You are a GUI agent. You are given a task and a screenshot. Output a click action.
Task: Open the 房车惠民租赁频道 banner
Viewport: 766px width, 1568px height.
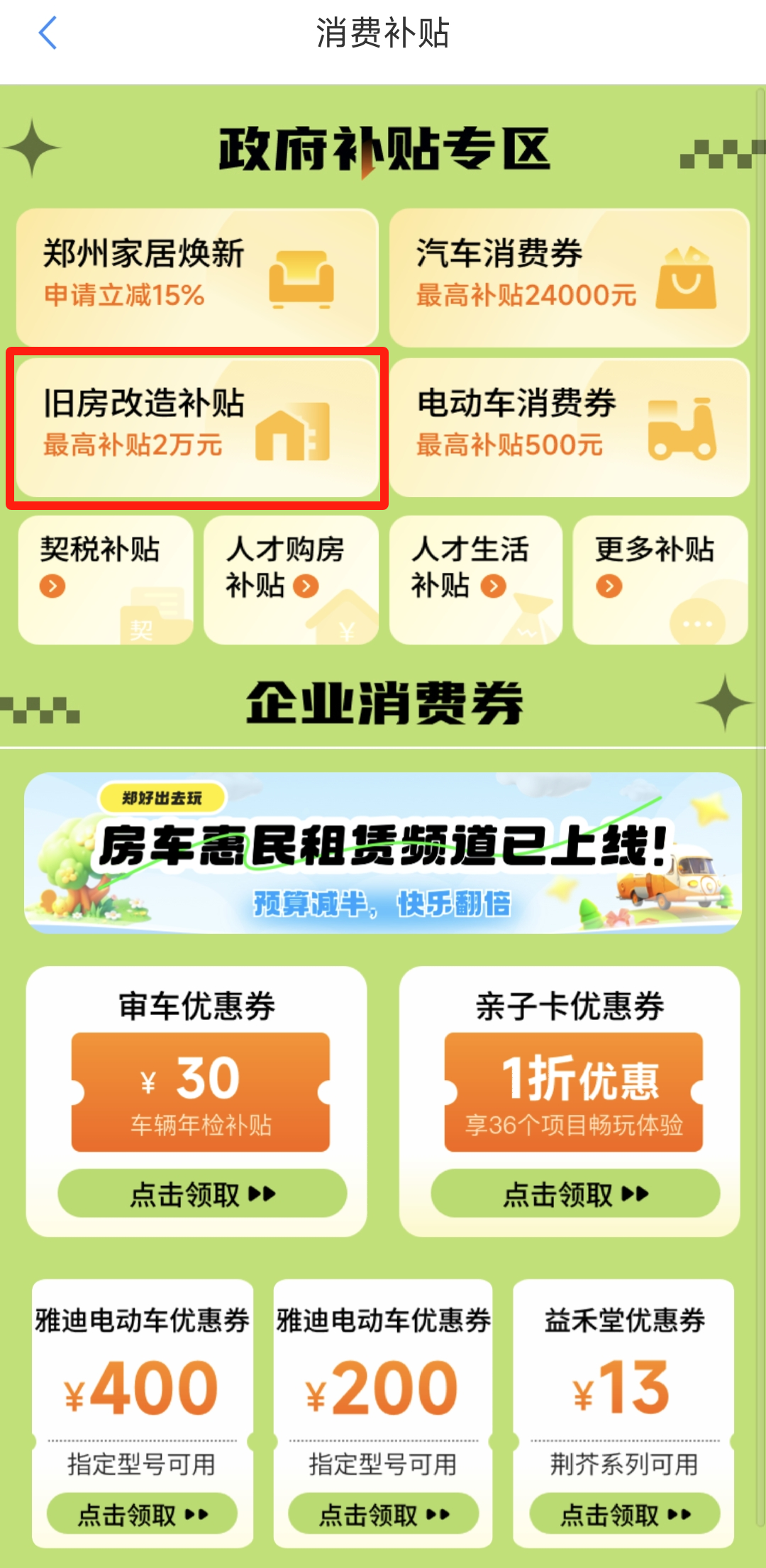tap(383, 852)
